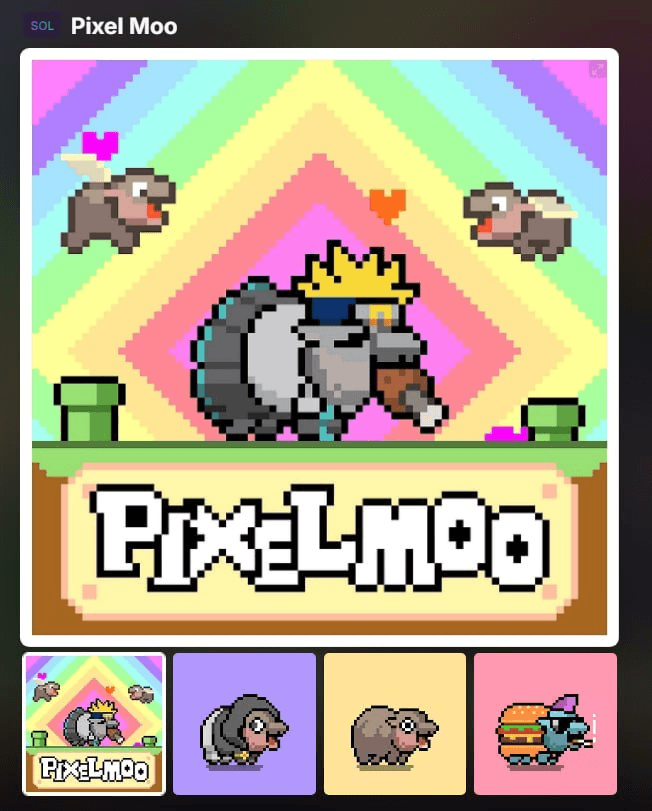
Task: Select the PixelMoo rainbow banner thumbnail
Action: [94, 723]
